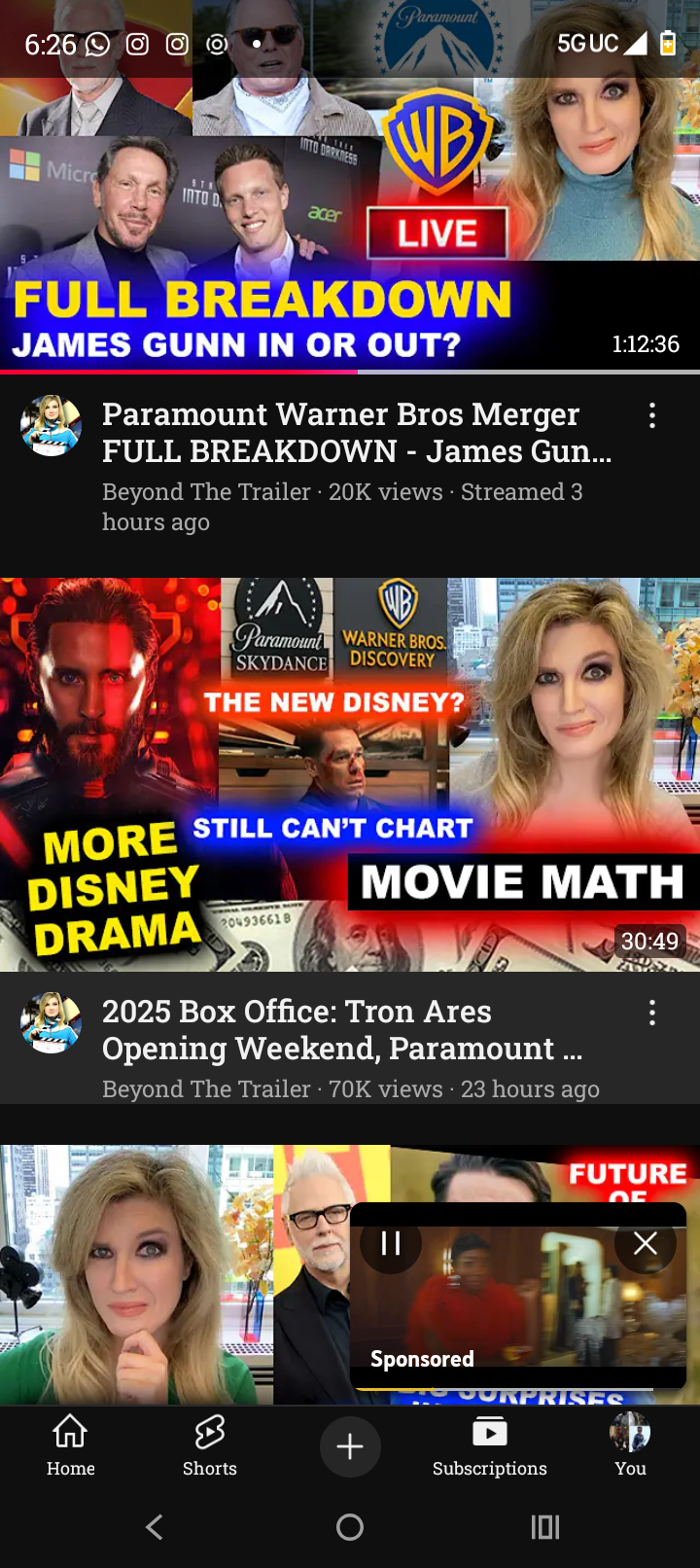Open channel avatar beside Paramount Warner Bros Merger
The height and width of the screenshot is (1568, 700).
[x=51, y=426]
